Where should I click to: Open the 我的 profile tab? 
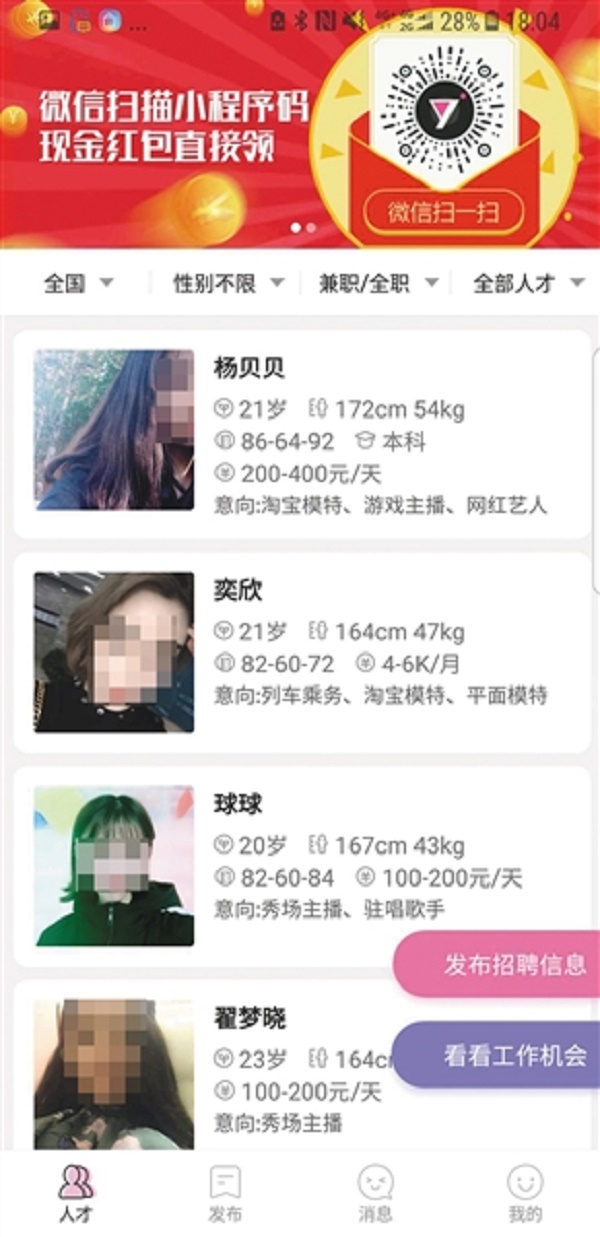tap(525, 1194)
